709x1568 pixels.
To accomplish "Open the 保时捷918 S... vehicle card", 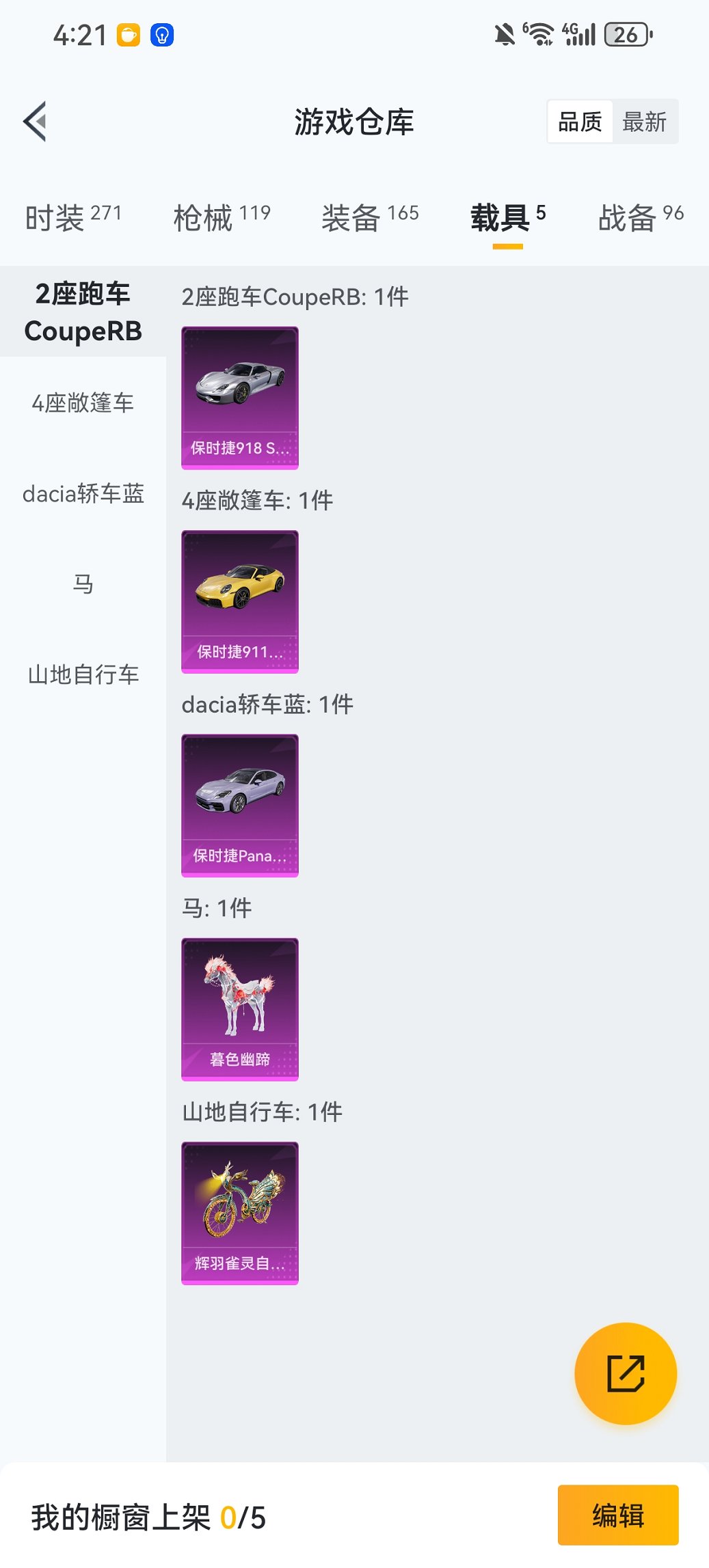I will point(240,398).
